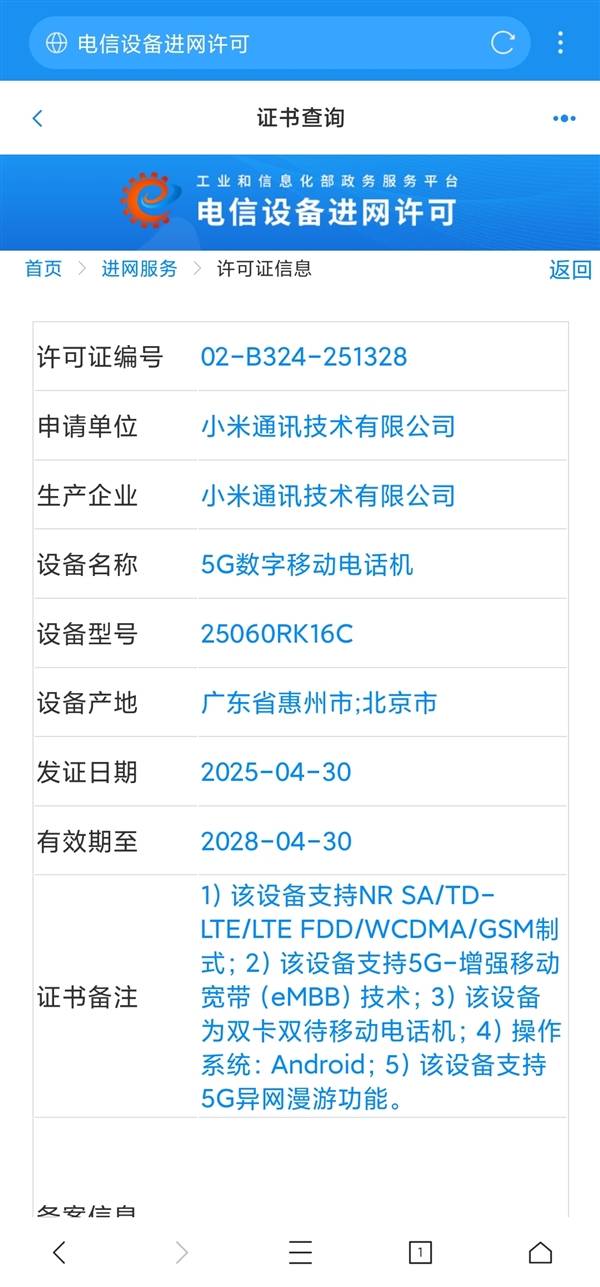
Task: Open the browser tabs switcher
Action: pos(420,1251)
